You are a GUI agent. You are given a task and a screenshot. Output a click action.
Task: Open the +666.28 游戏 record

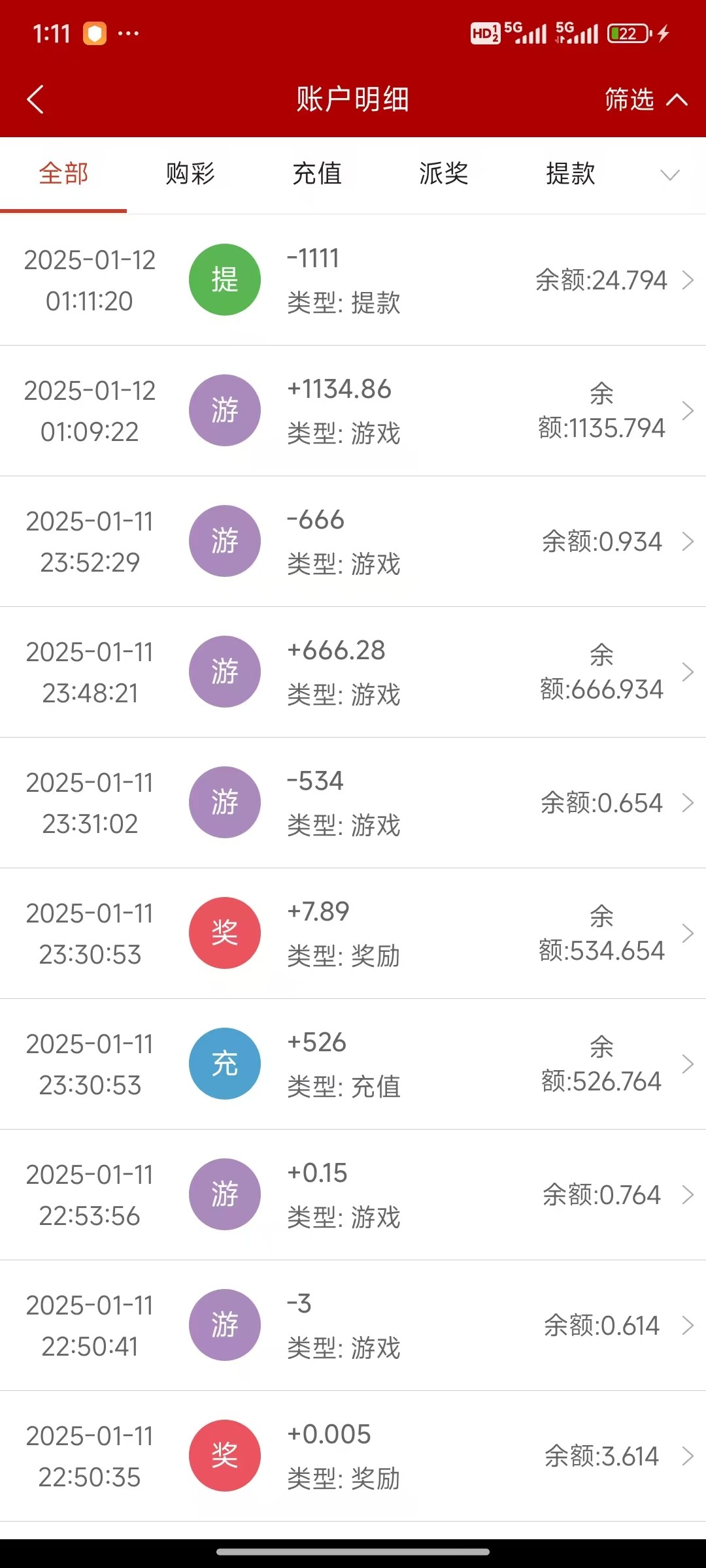[x=353, y=672]
